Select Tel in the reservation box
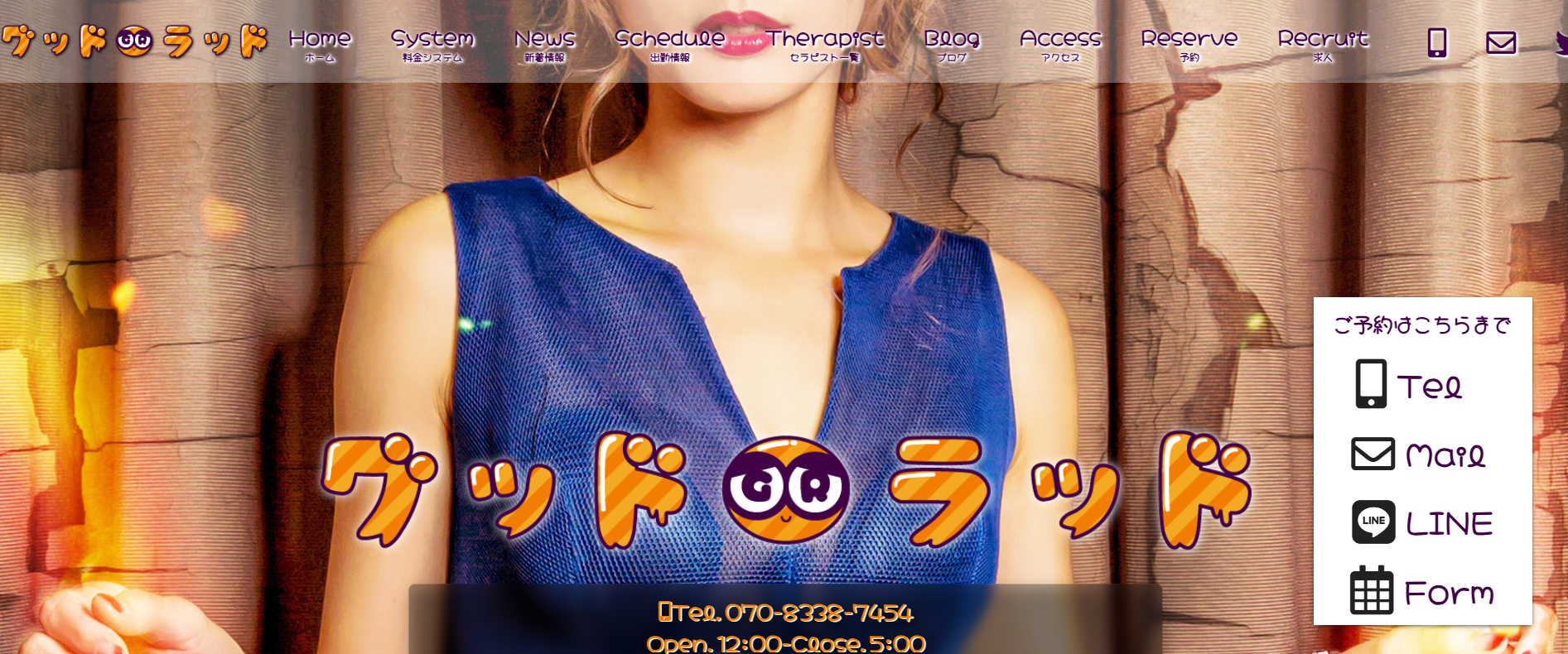This screenshot has width=1568, height=654. (1408, 385)
